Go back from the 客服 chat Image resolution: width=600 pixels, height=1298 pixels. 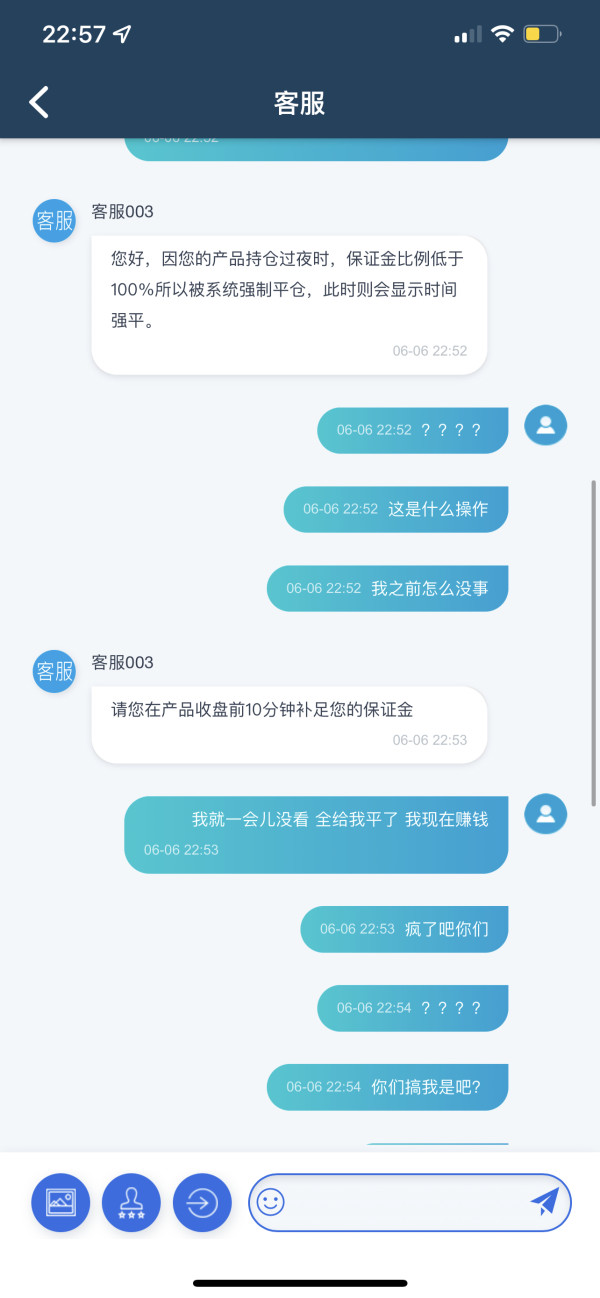[x=39, y=102]
